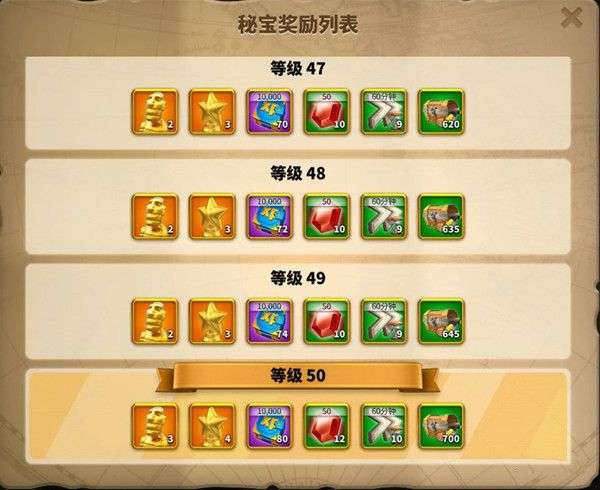600x490 pixels.
Task: Tap the gold star reward in 等级 48
Action: [213, 217]
